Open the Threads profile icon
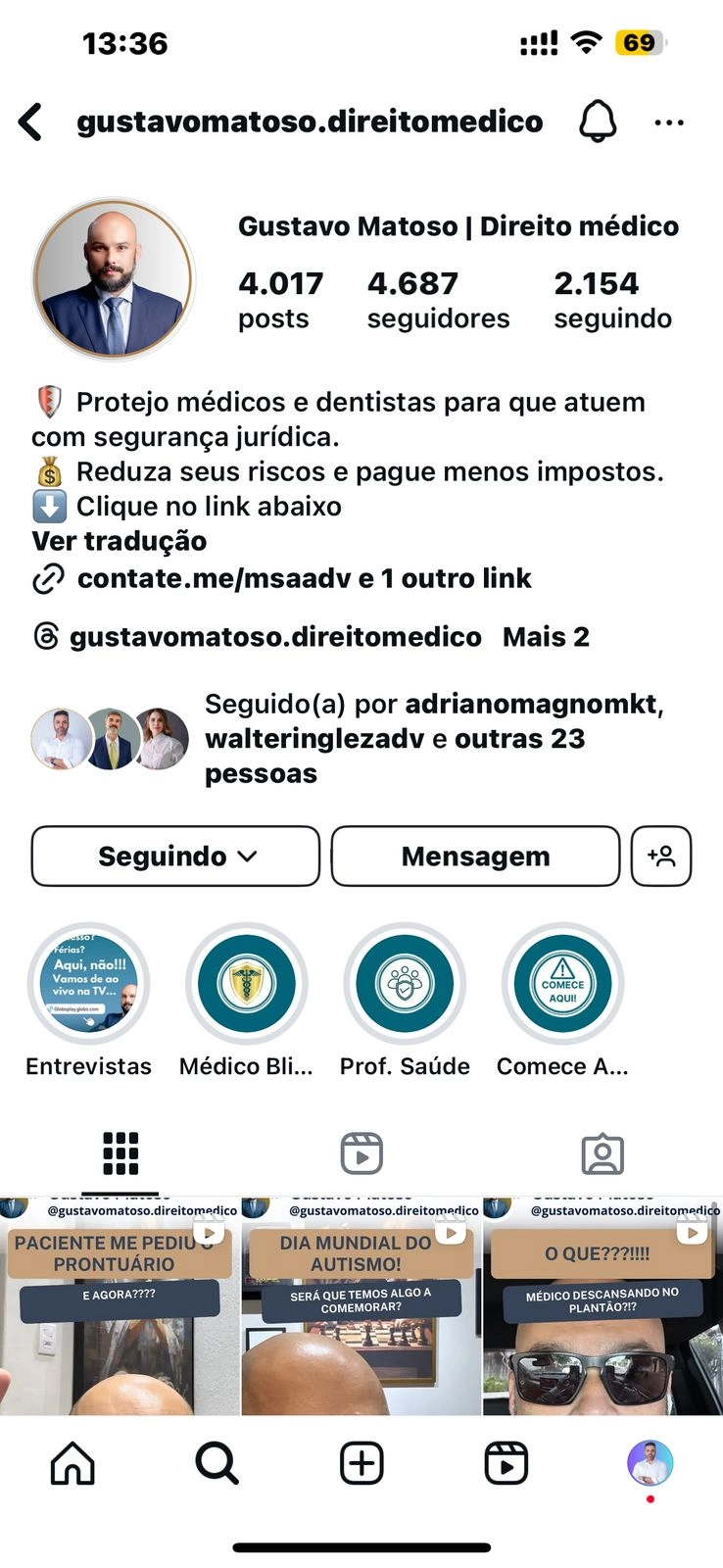 tap(44, 636)
